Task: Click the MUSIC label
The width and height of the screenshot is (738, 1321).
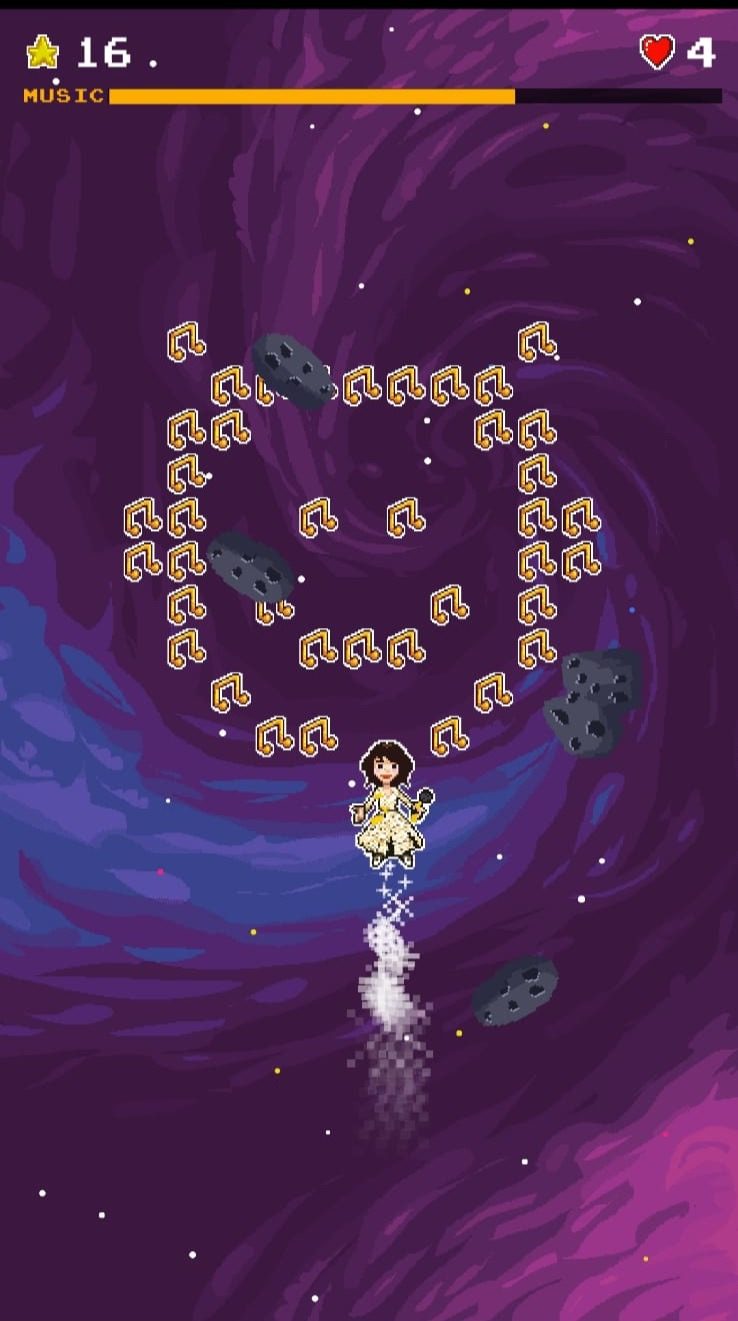Action: [60, 96]
